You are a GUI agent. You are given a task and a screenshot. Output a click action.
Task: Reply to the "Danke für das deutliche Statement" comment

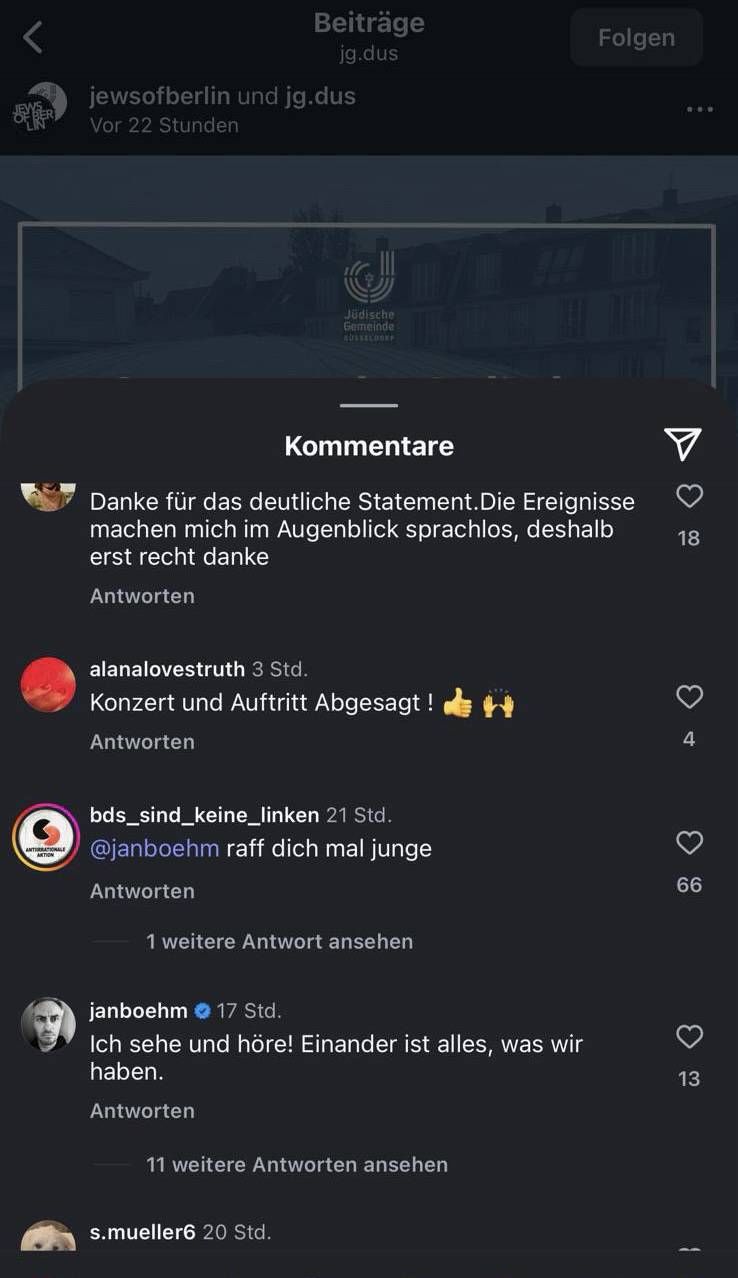(x=142, y=596)
